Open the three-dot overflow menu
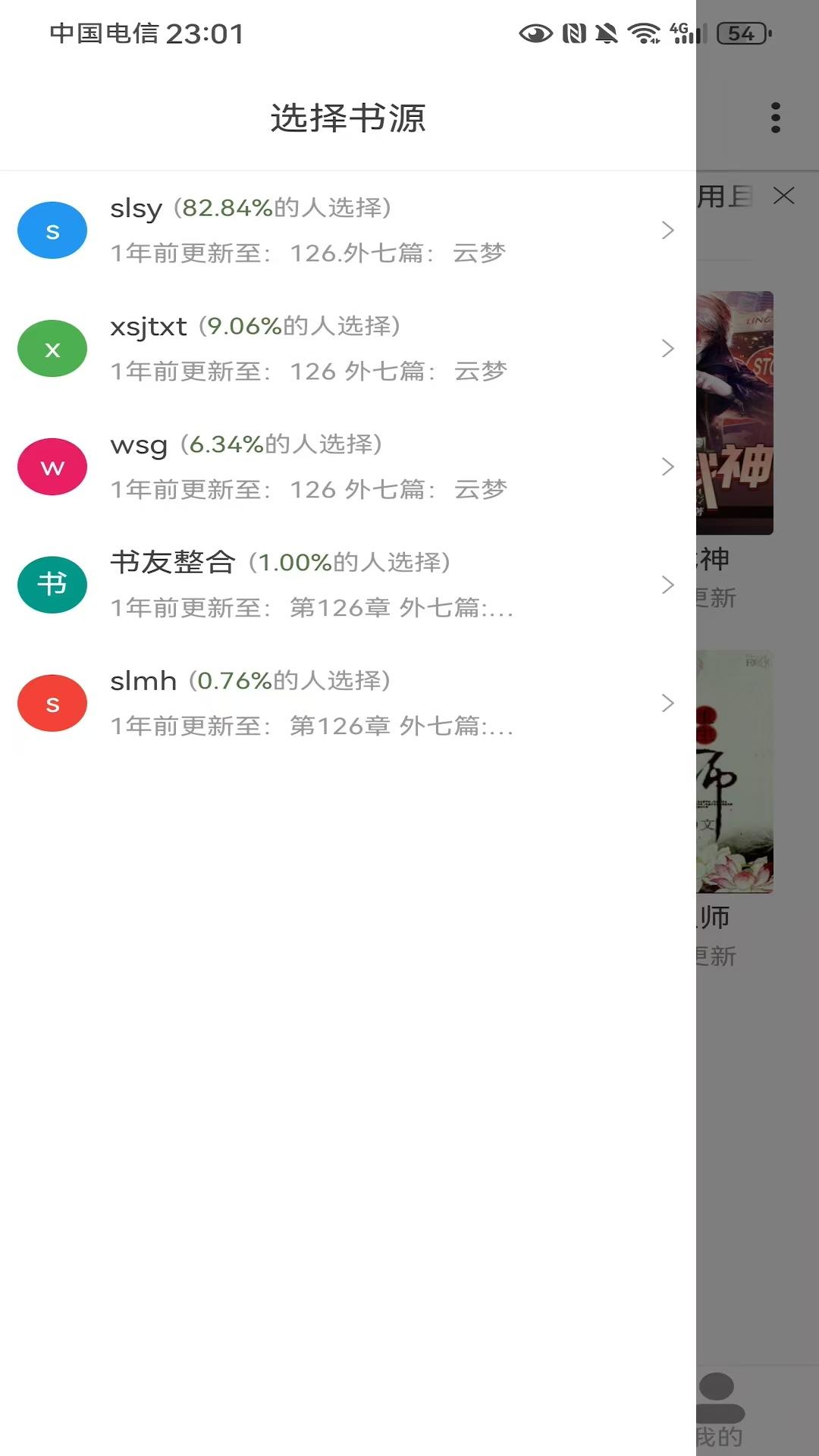819x1456 pixels. [x=775, y=118]
